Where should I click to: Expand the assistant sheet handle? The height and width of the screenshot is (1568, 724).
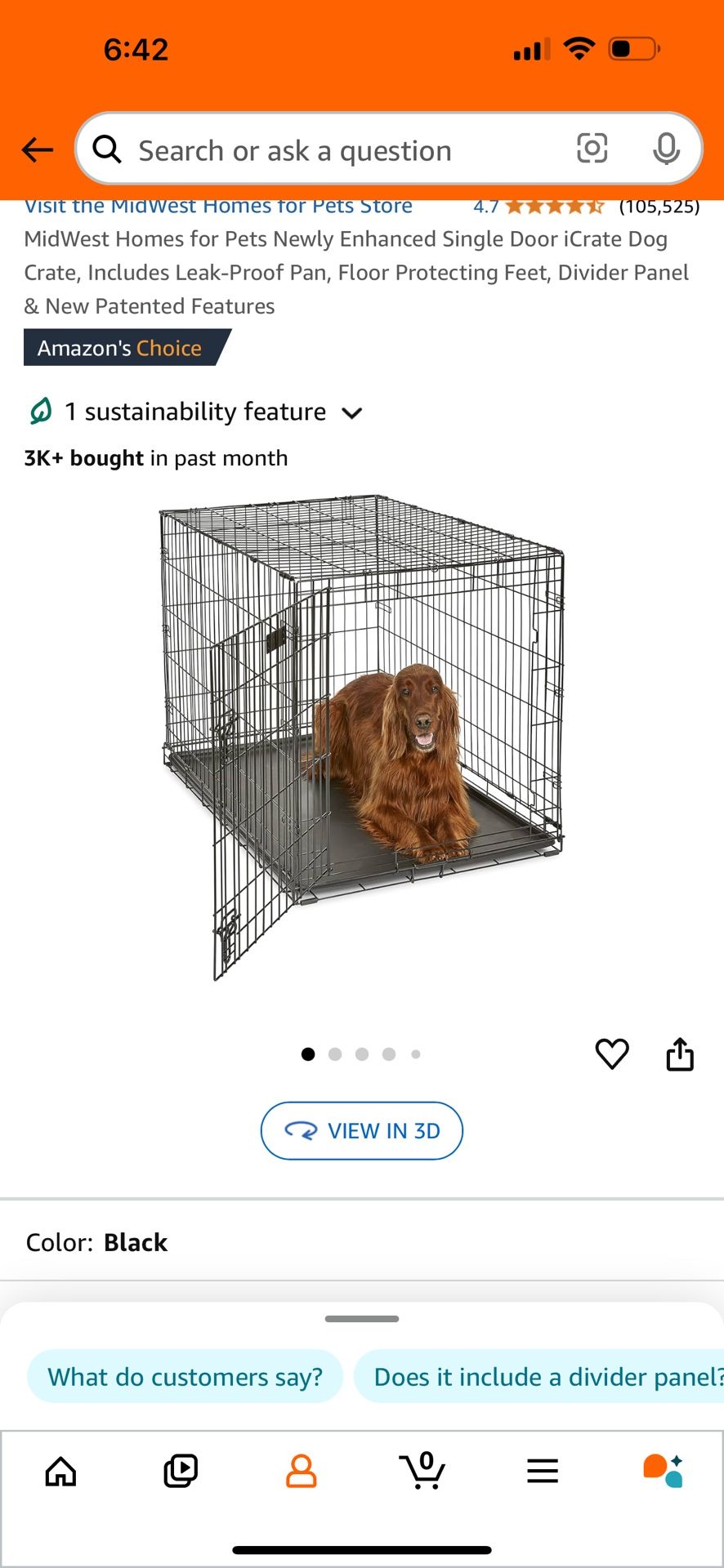[x=362, y=1319]
